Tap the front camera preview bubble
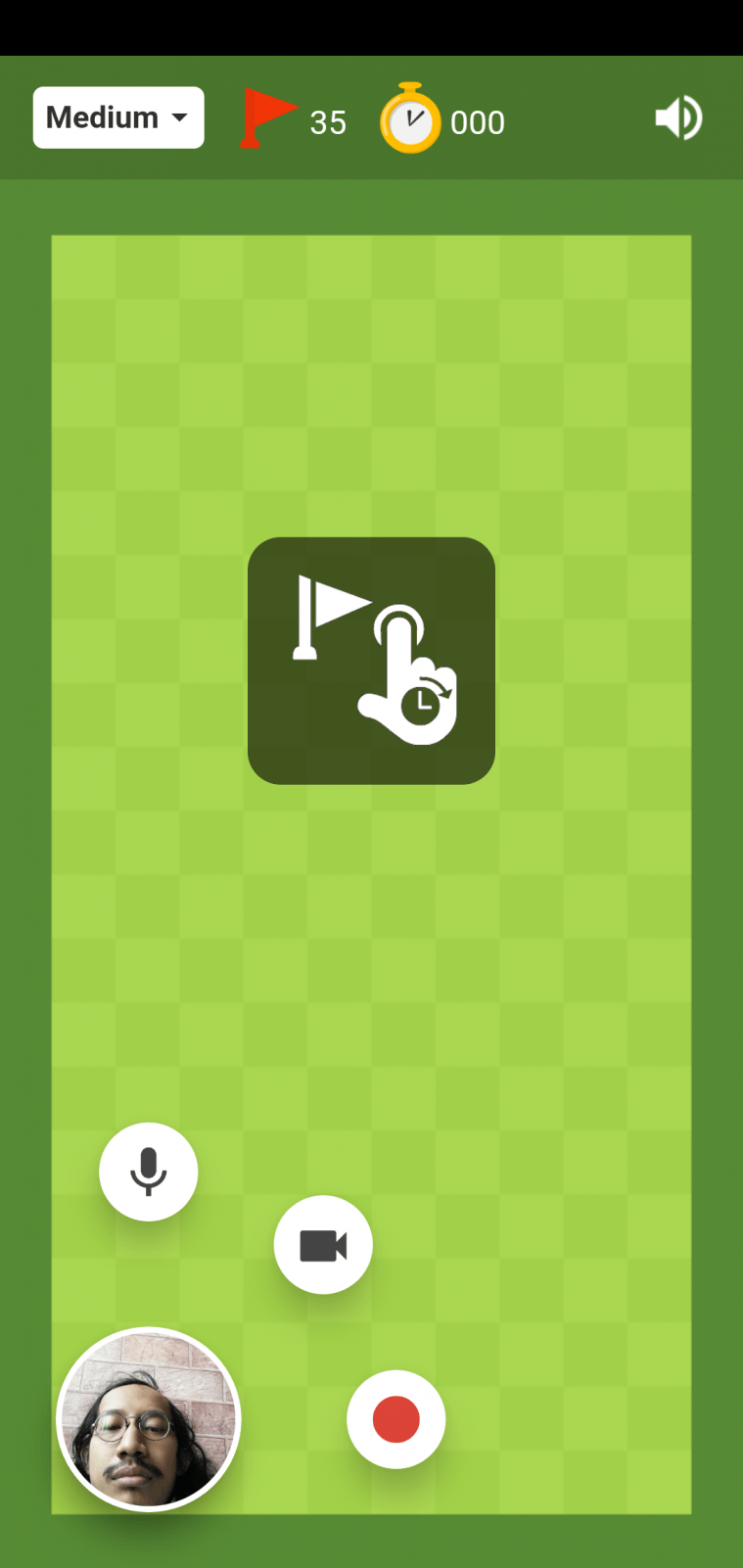This screenshot has width=743, height=1568. pyautogui.click(x=149, y=1419)
